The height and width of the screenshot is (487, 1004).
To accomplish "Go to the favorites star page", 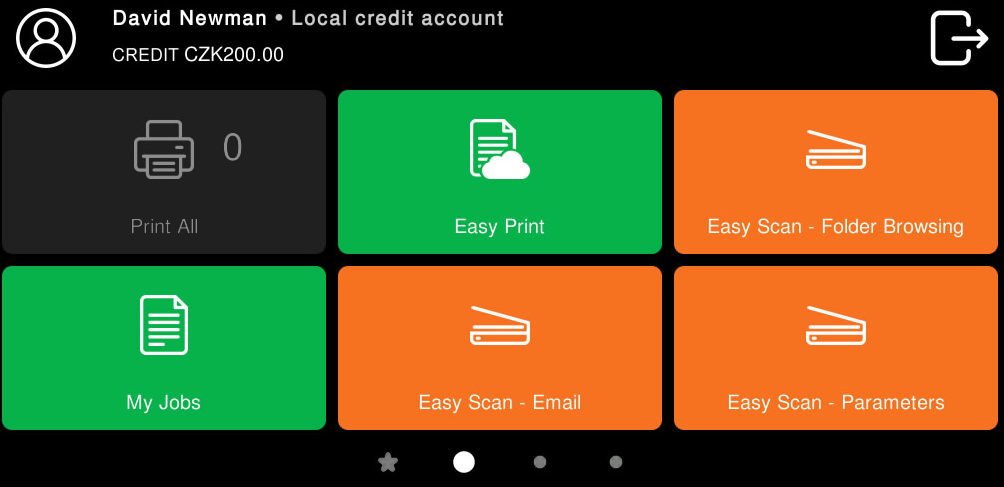I will [388, 462].
